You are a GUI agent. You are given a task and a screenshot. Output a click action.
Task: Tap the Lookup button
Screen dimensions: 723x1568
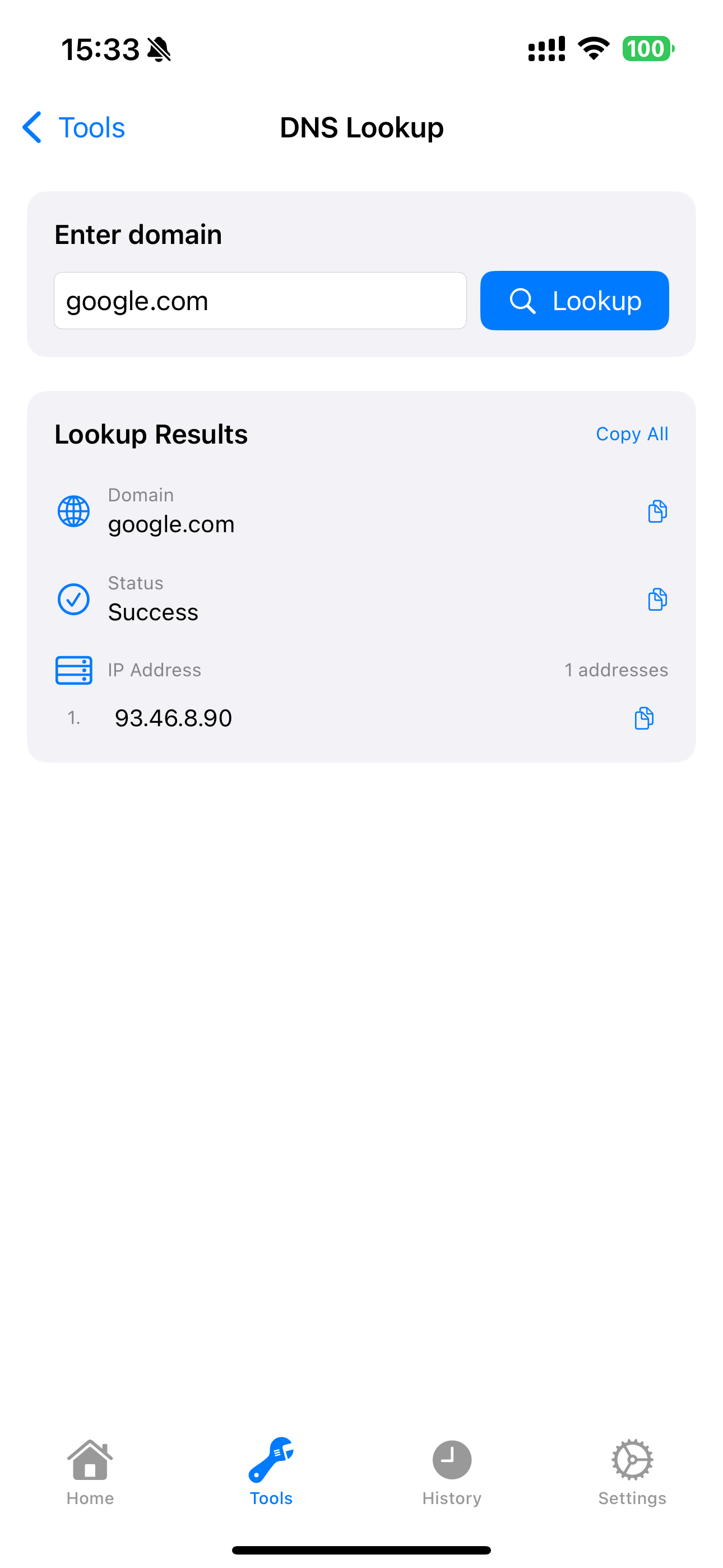(574, 300)
